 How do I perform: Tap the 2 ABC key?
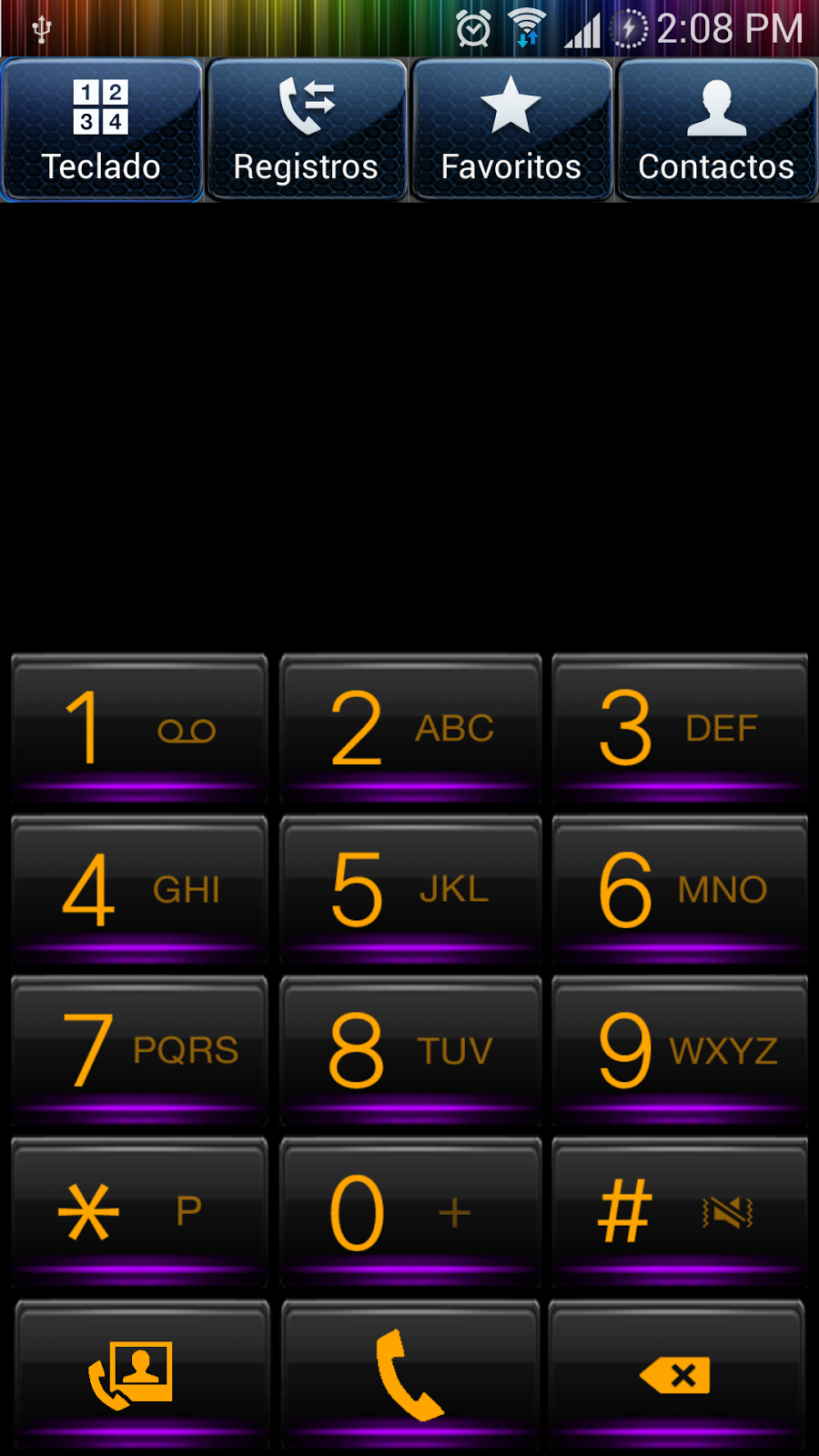click(x=410, y=728)
